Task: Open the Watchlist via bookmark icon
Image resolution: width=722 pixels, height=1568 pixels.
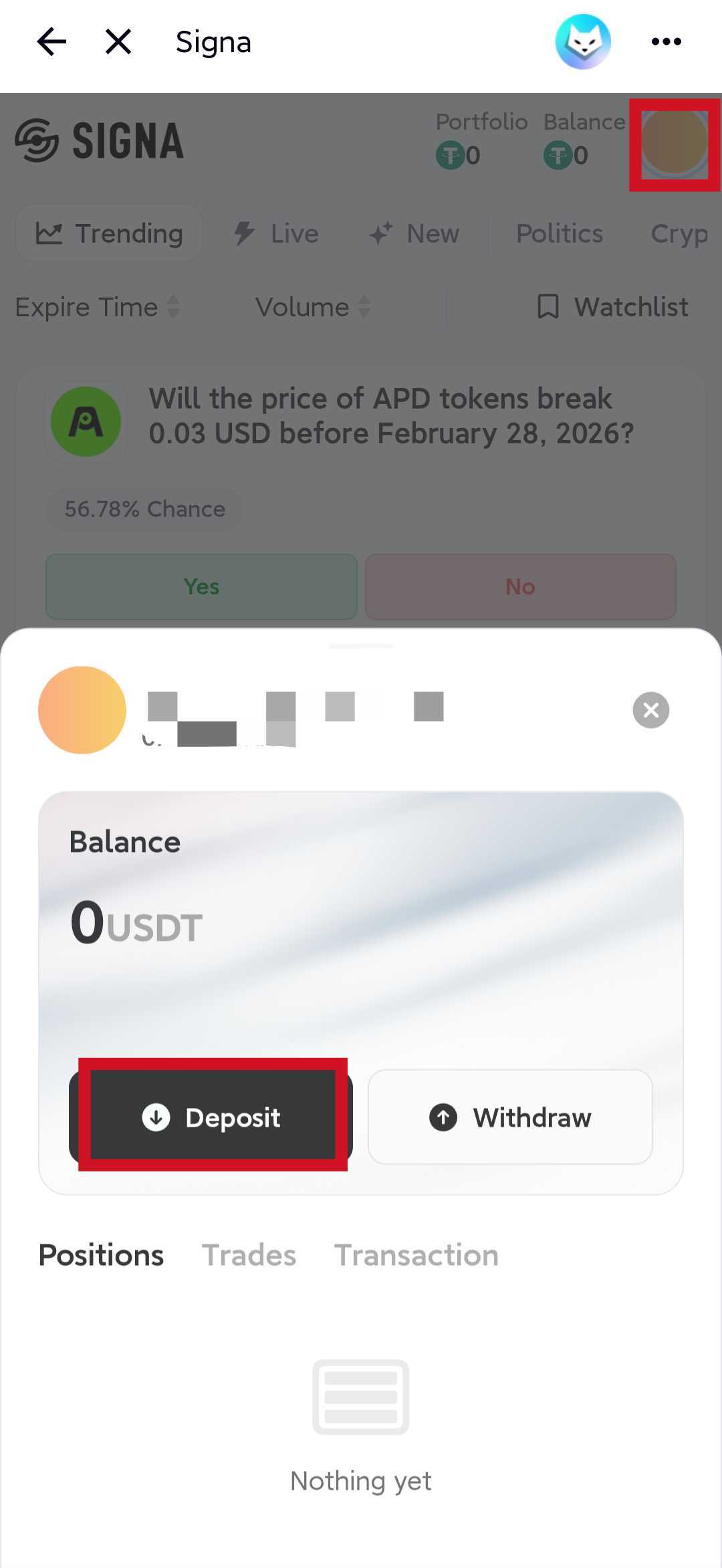Action: coord(548,307)
